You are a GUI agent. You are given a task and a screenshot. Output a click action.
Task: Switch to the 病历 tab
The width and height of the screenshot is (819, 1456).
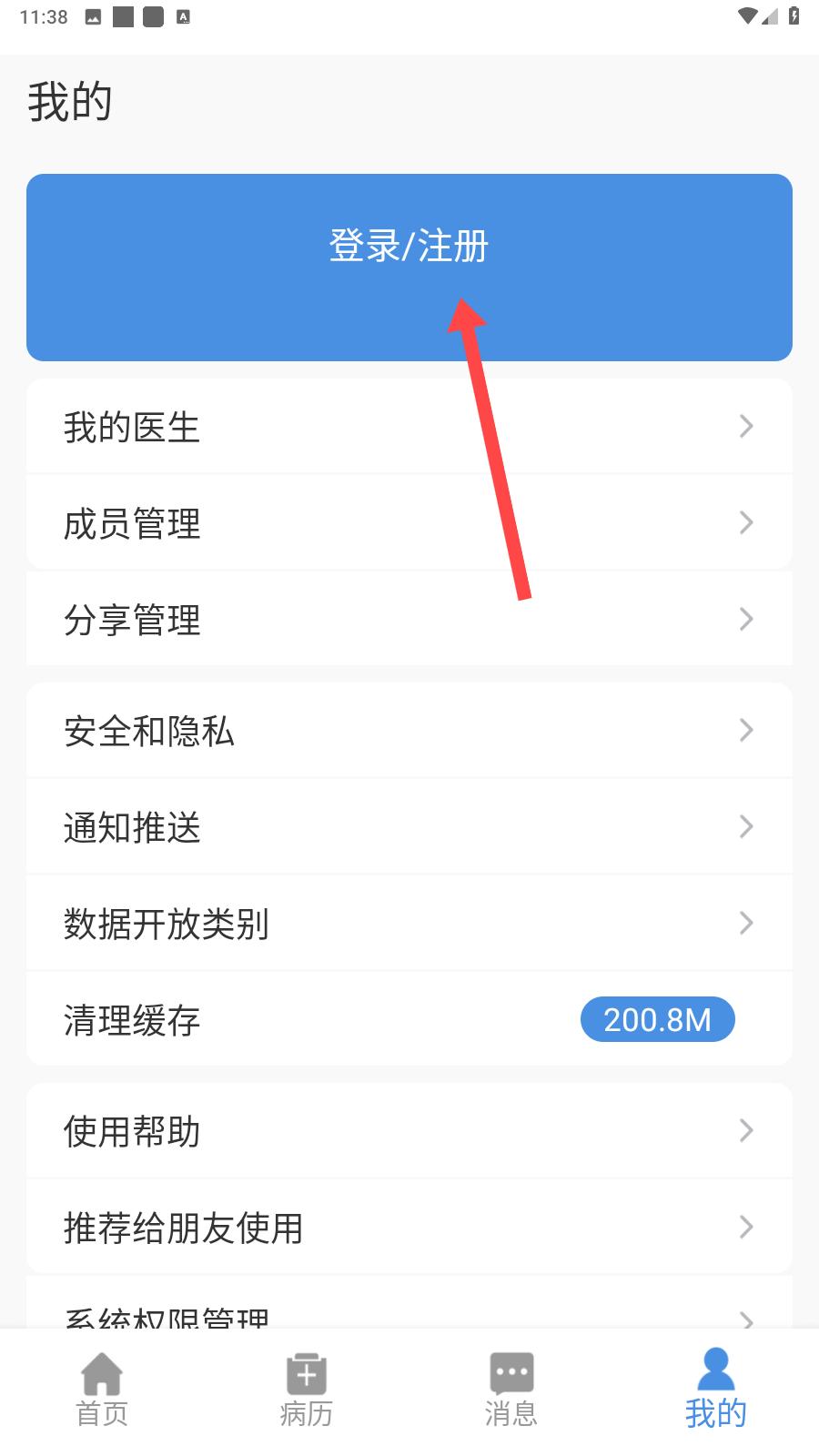pyautogui.click(x=307, y=1390)
